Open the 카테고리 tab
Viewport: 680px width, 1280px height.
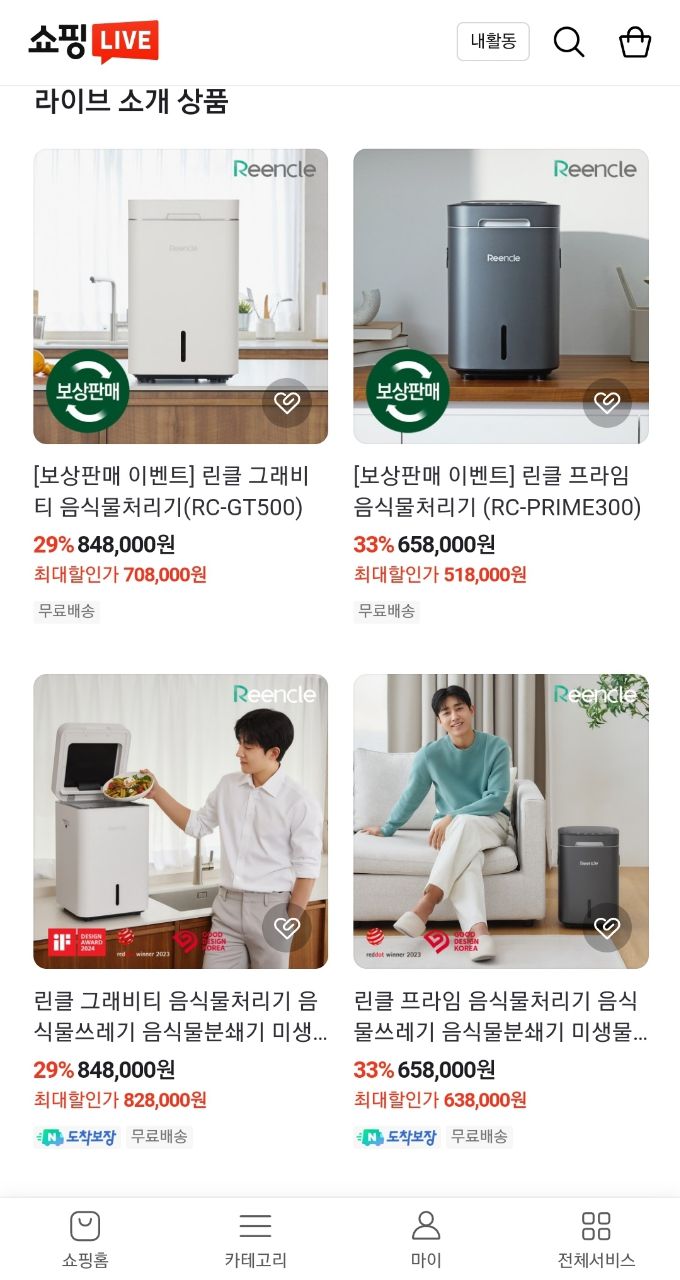pyautogui.click(x=255, y=1239)
